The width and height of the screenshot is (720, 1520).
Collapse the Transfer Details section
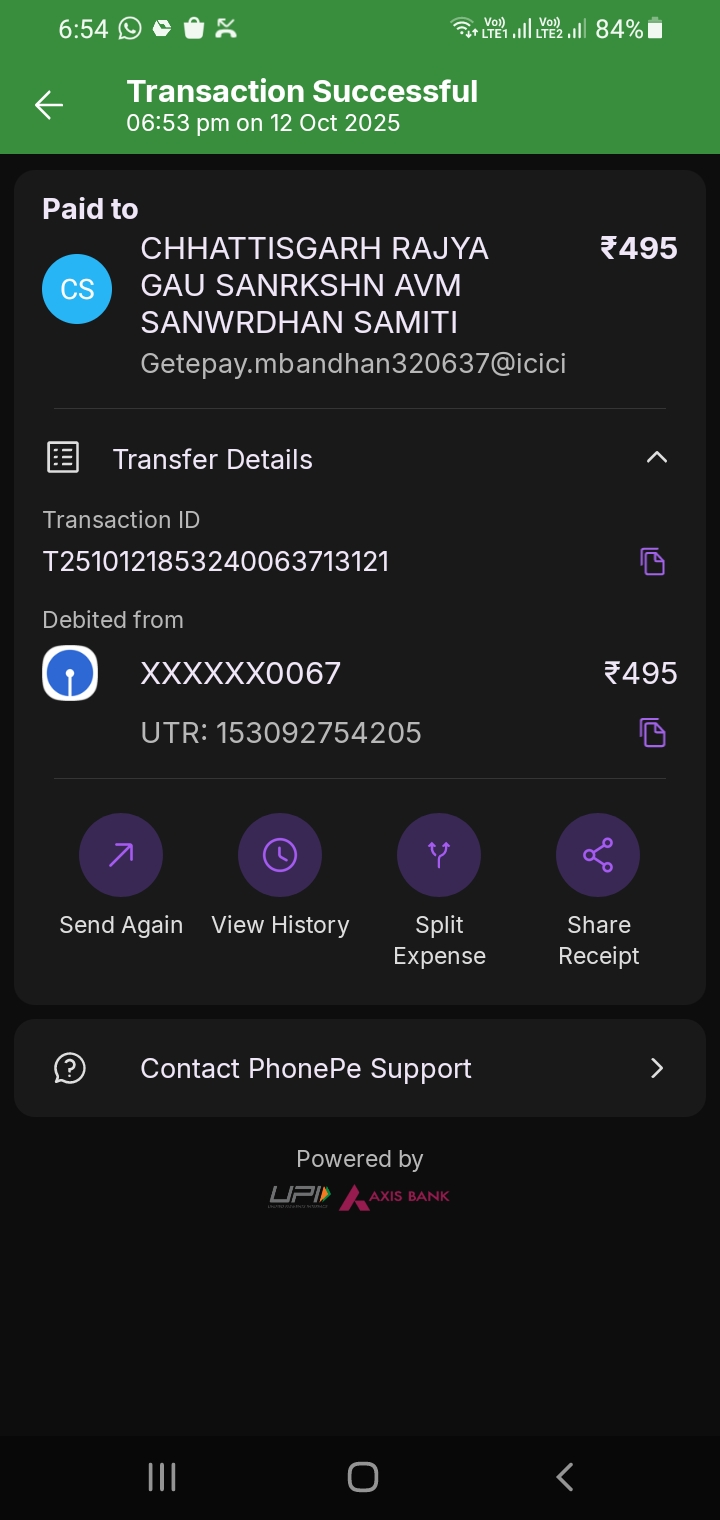click(x=656, y=458)
